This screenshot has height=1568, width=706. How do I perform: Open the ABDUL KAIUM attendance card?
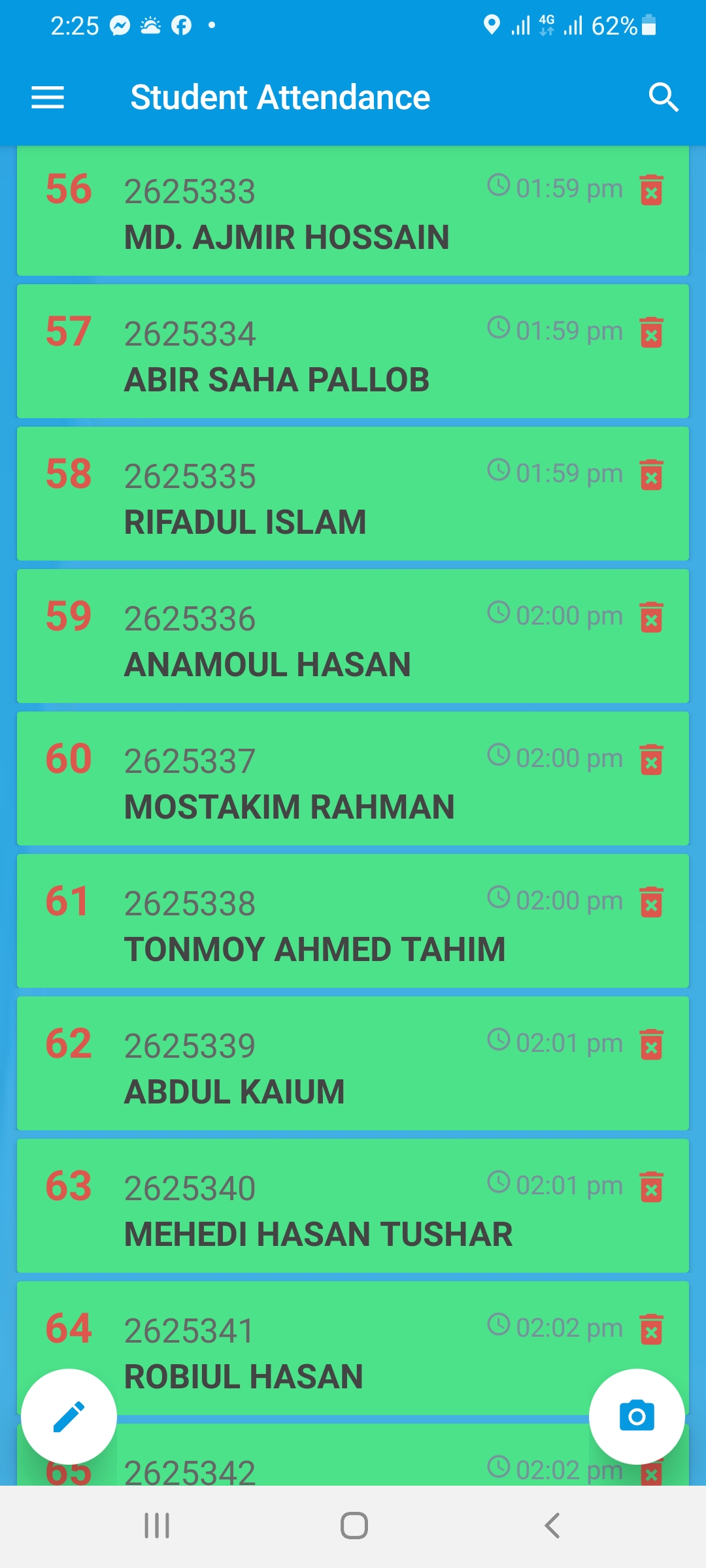(353, 1063)
